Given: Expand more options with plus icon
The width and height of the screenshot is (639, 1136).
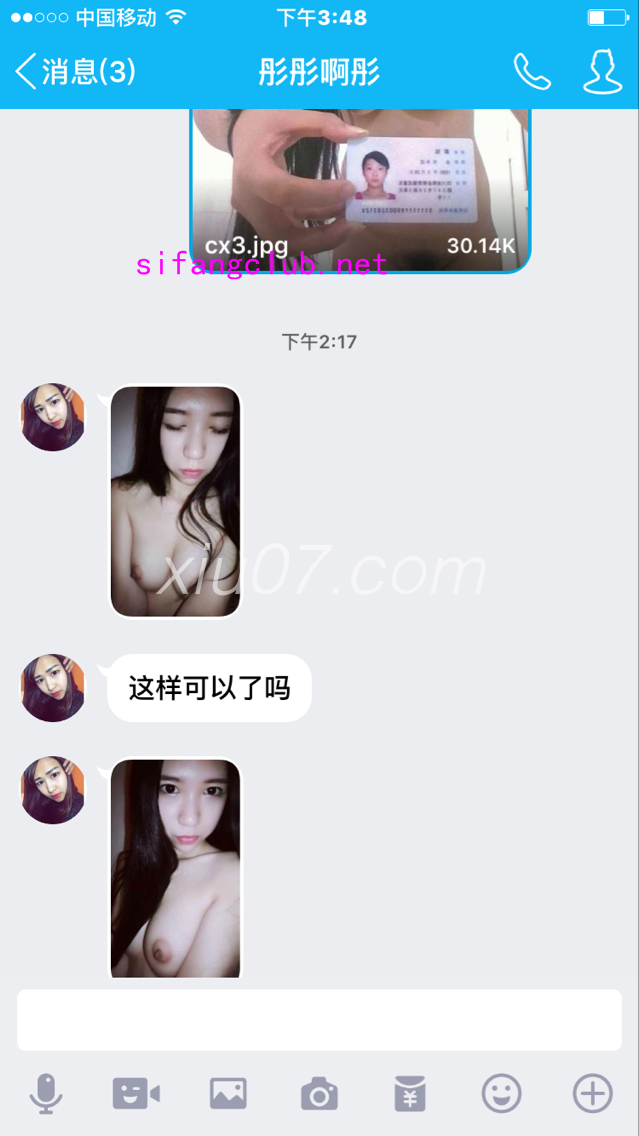Looking at the screenshot, I should tap(592, 1094).
